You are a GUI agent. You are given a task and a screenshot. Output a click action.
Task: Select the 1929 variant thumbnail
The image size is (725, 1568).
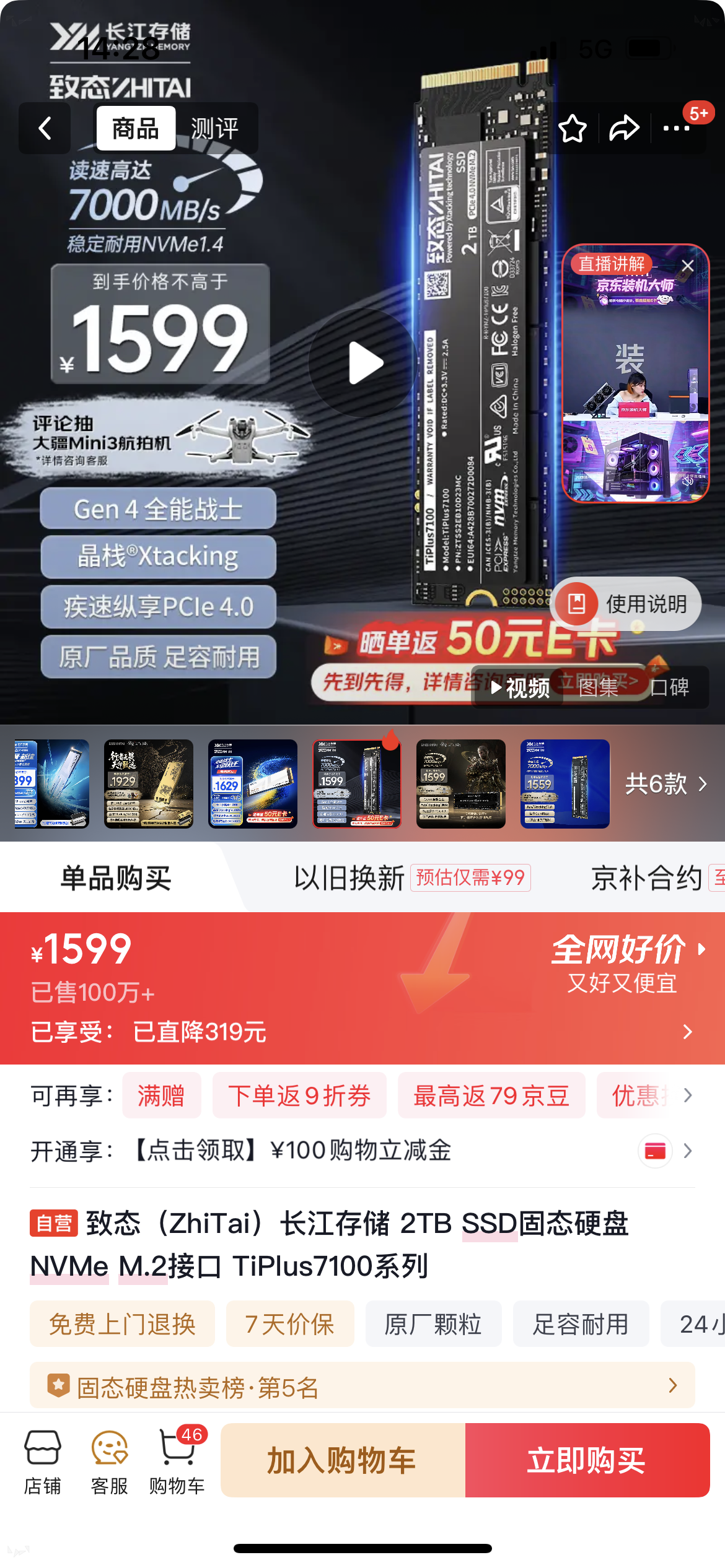coord(148,784)
